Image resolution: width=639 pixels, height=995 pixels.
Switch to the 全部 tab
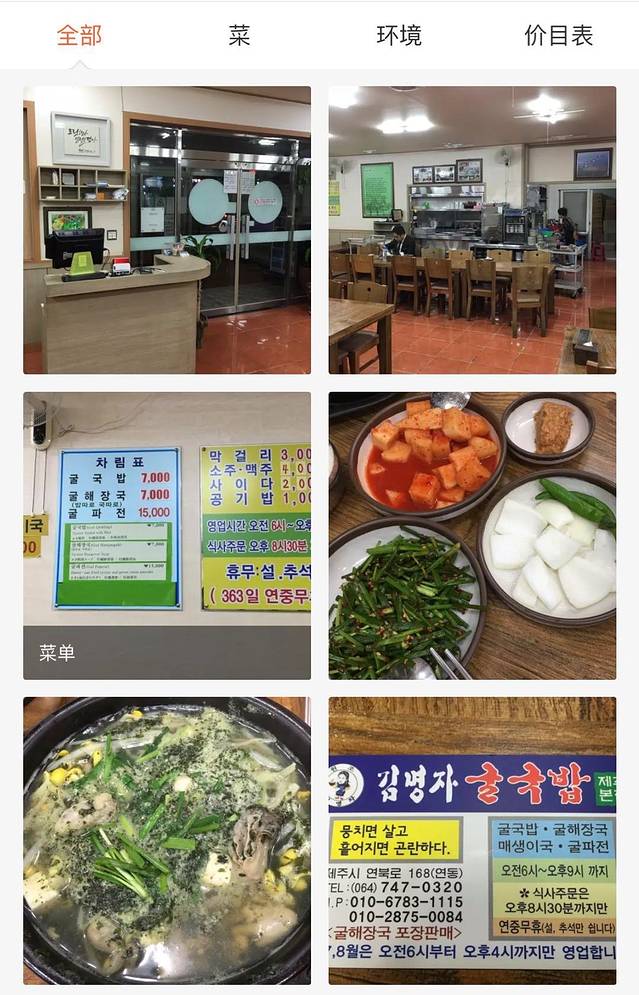click(x=79, y=36)
